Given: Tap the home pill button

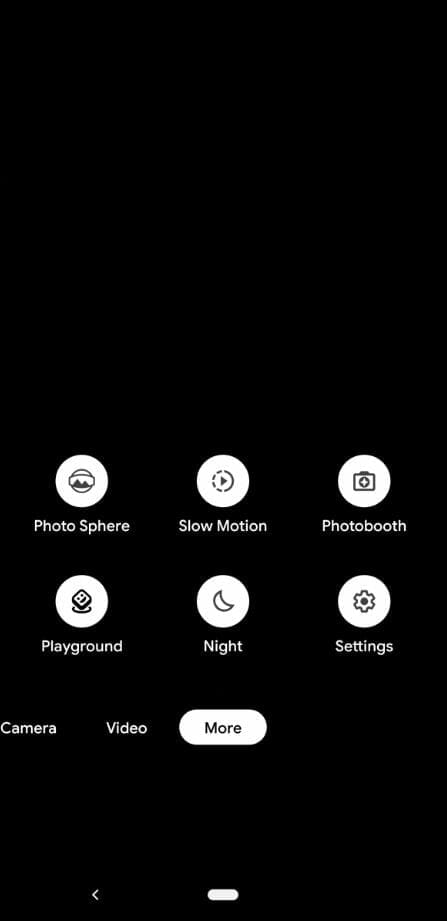Looking at the screenshot, I should (223, 895).
